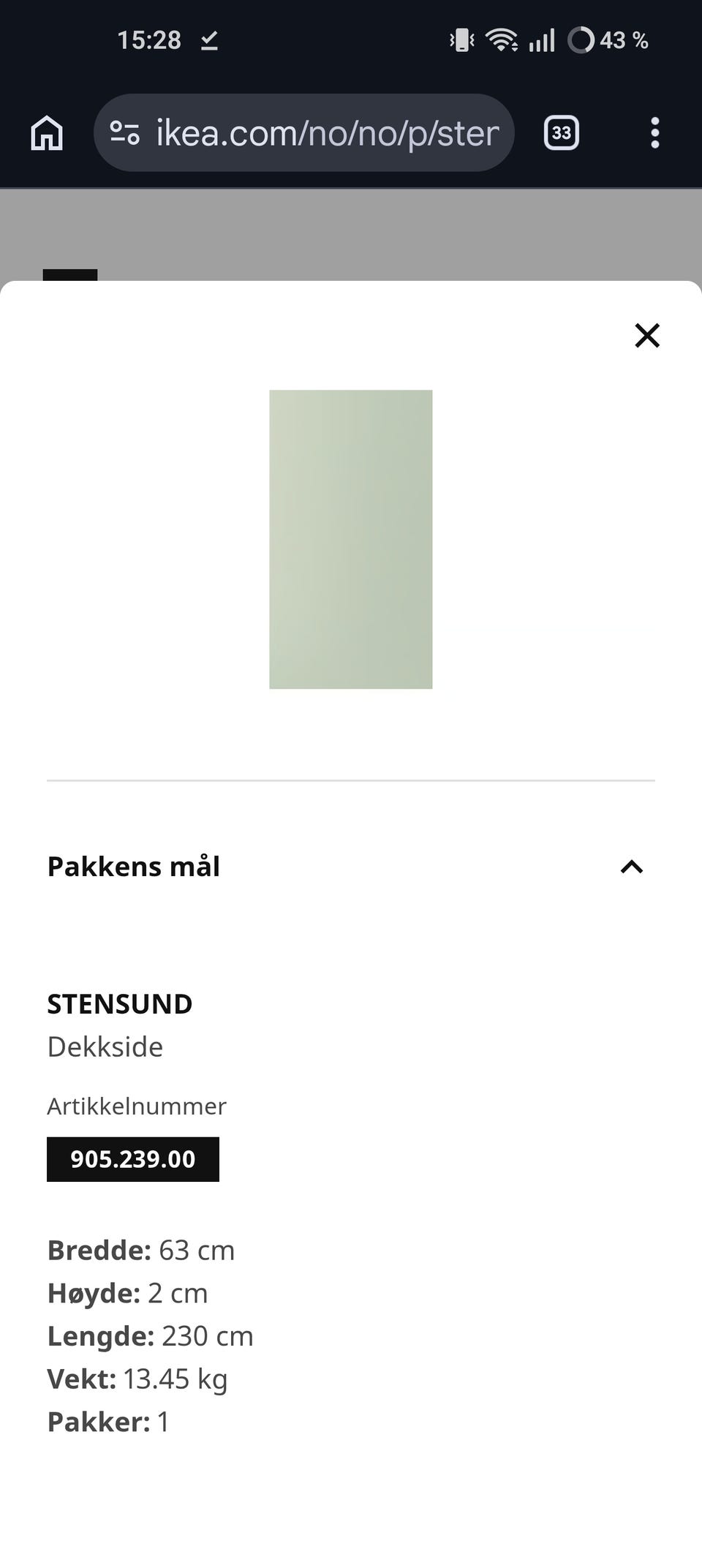This screenshot has width=702, height=1568.
Task: Tap the clock showing 15:28
Action: pos(150,40)
